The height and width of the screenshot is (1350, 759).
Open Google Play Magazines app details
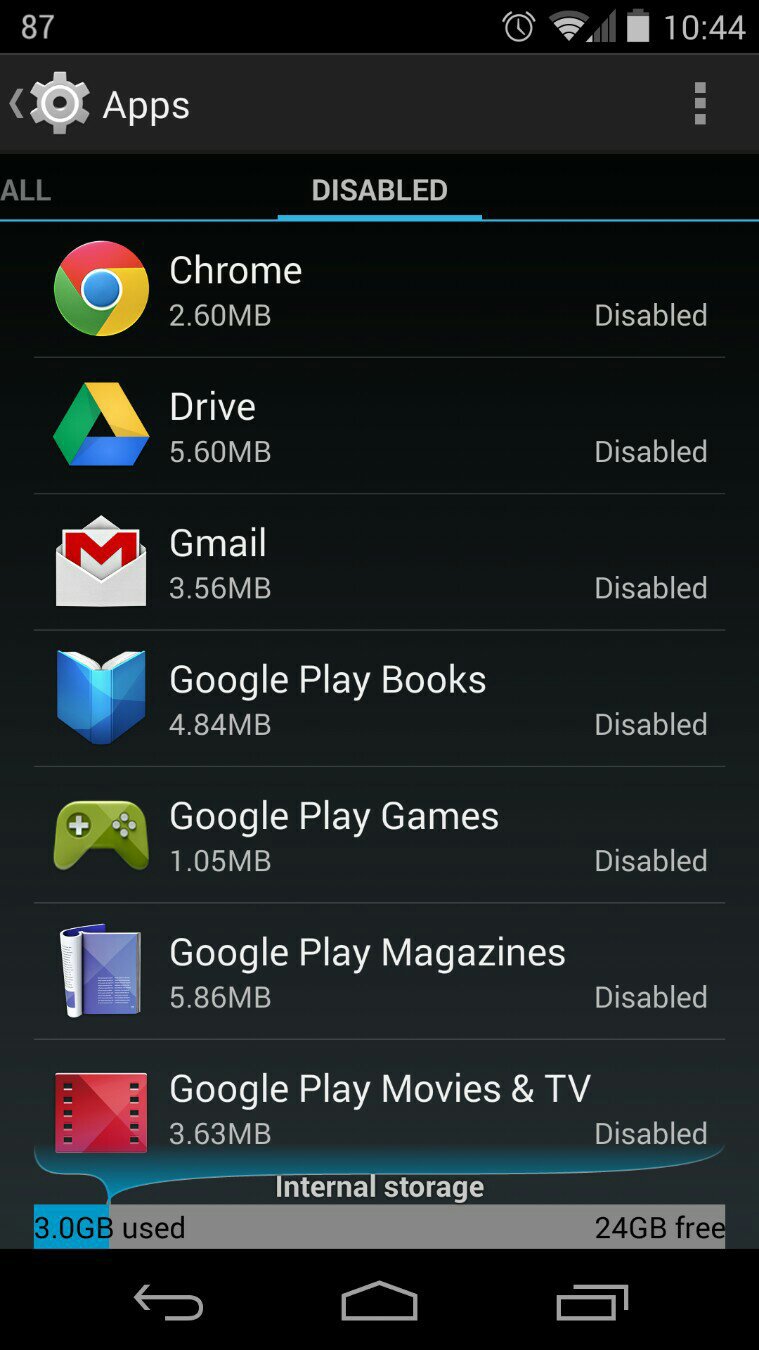pyautogui.click(x=379, y=973)
